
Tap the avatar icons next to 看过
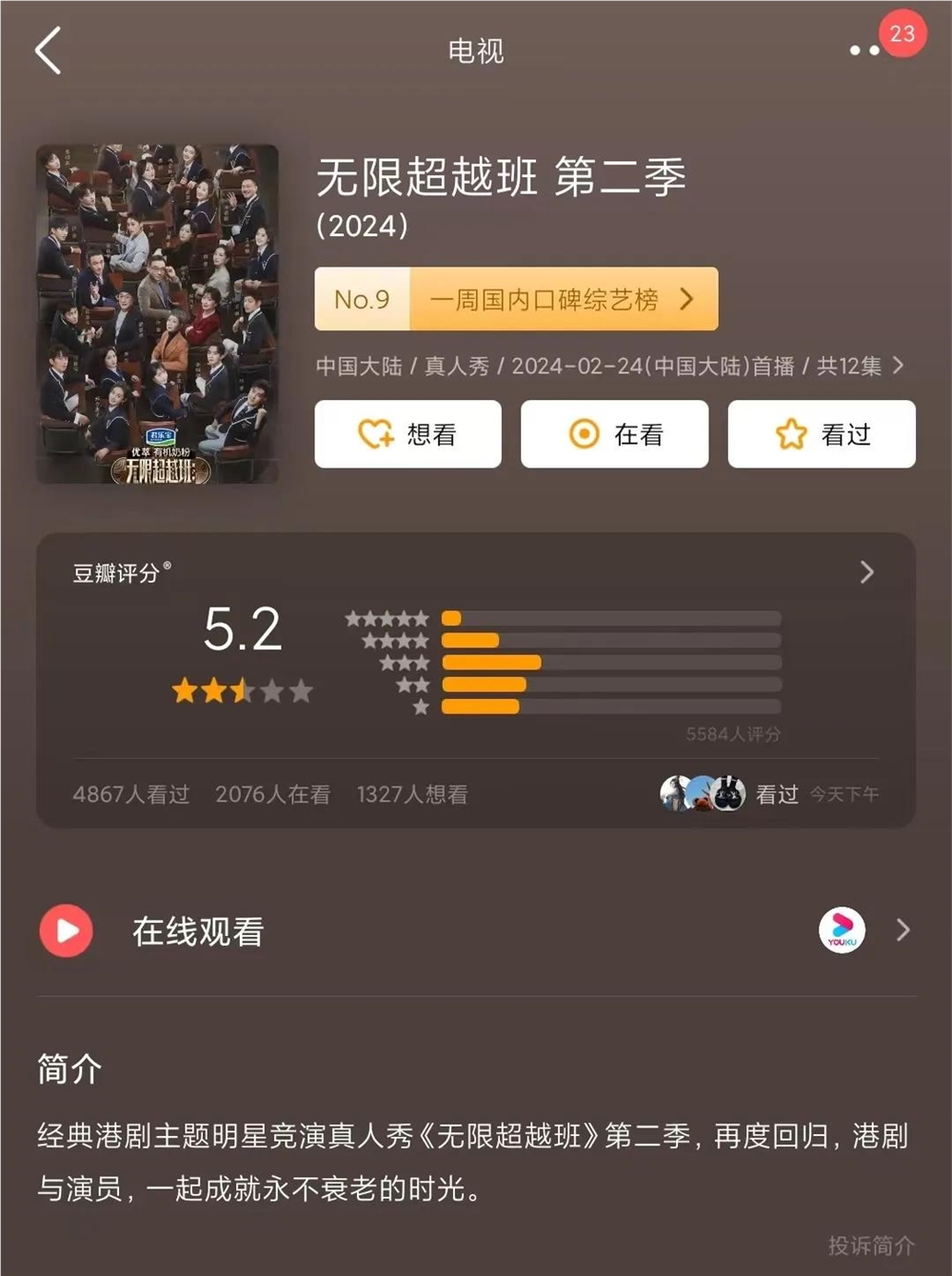(x=700, y=793)
